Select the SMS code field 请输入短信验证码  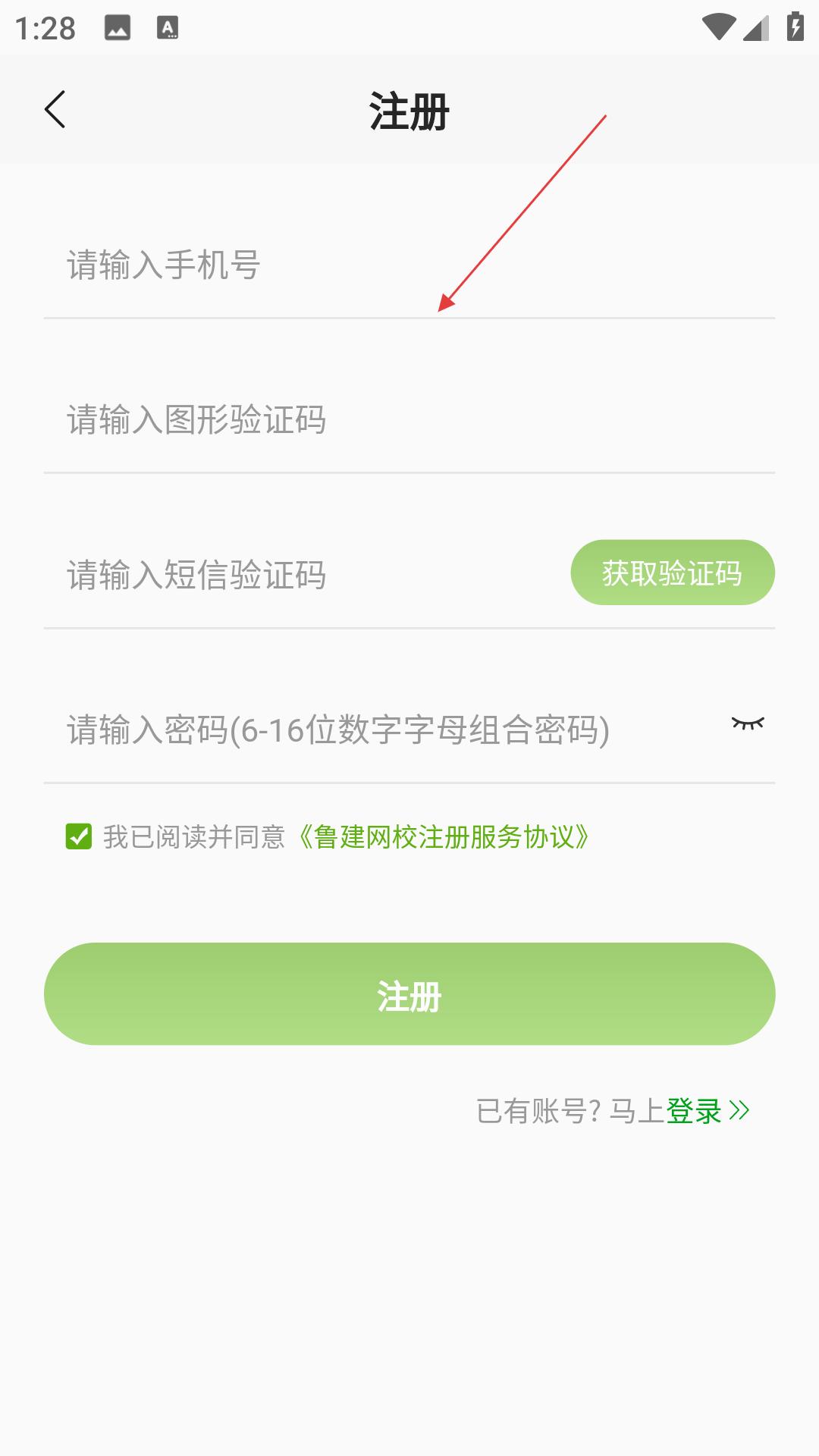click(x=303, y=574)
